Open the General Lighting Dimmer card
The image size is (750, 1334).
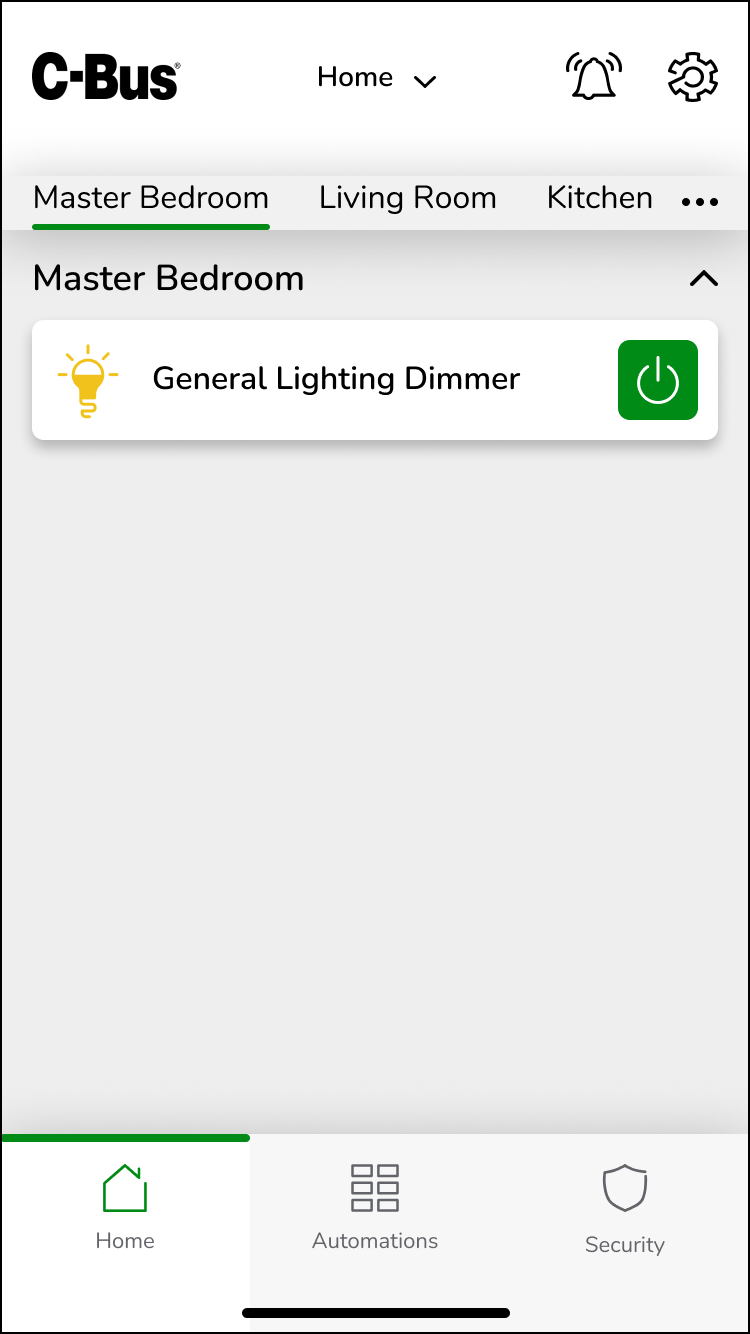tap(336, 380)
